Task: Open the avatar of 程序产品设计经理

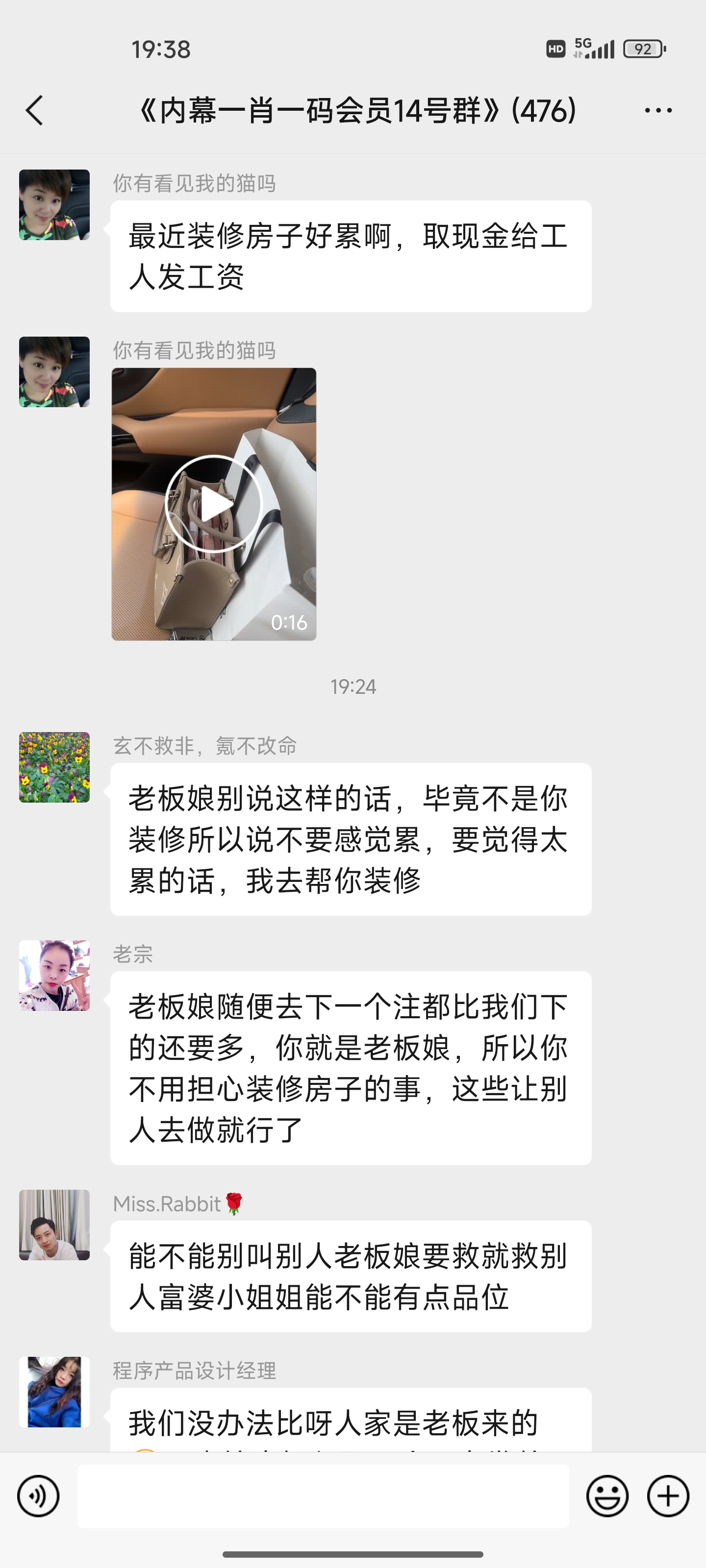Action: [x=54, y=1392]
